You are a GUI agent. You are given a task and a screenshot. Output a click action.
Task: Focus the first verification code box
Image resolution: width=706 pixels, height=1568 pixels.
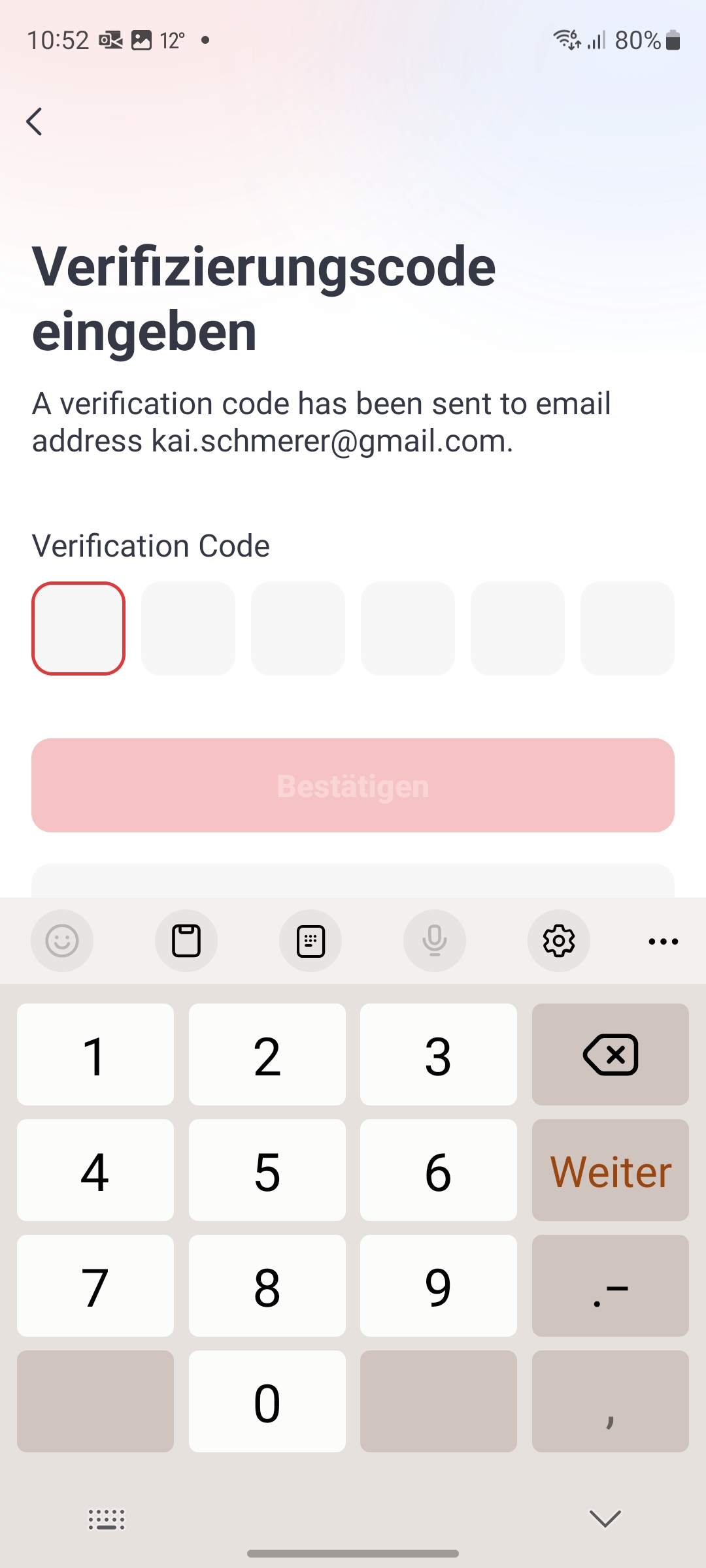coord(78,628)
